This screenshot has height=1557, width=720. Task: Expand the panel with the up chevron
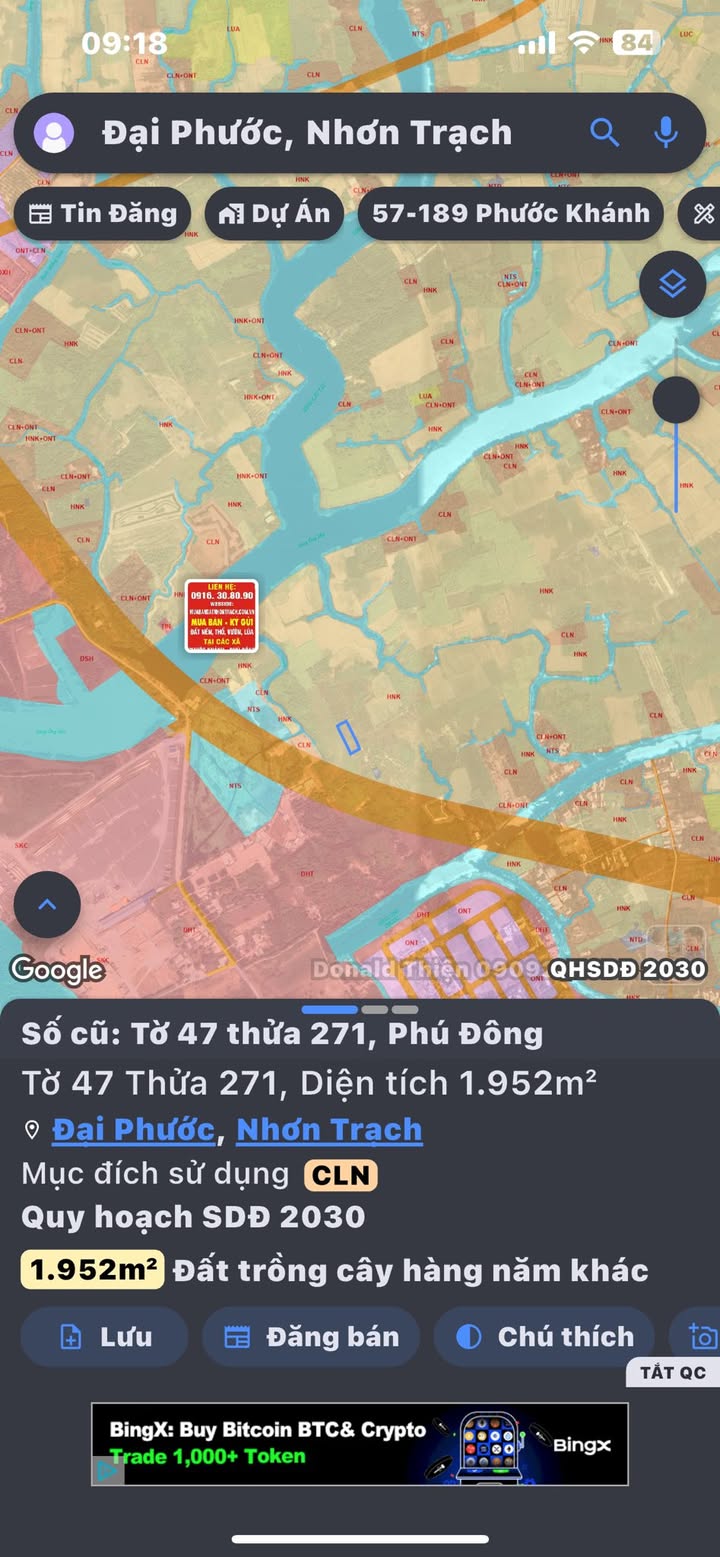coord(47,905)
